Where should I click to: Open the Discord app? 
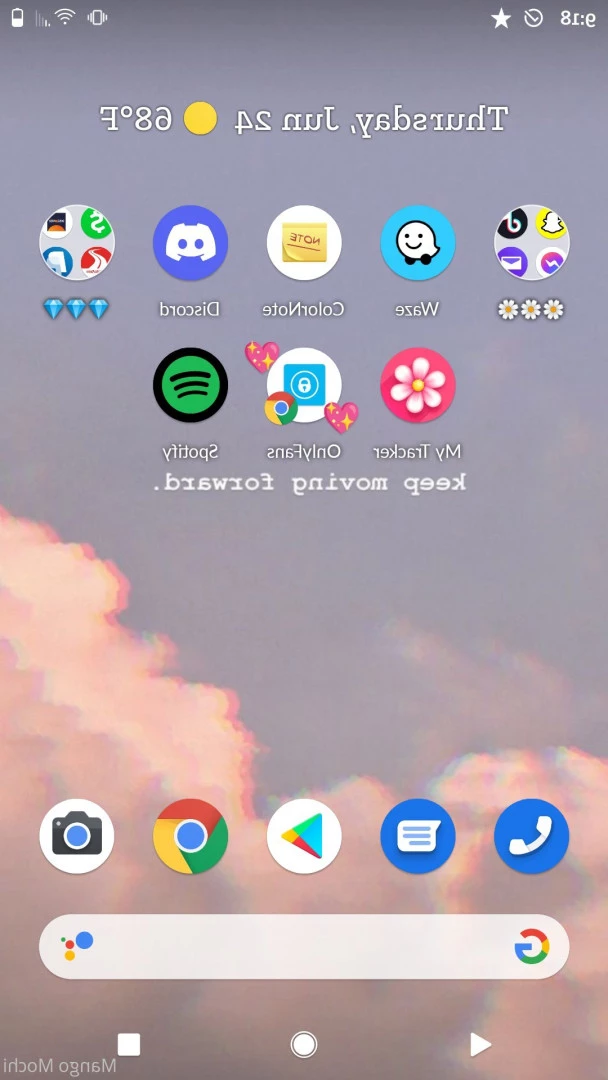tap(190, 244)
